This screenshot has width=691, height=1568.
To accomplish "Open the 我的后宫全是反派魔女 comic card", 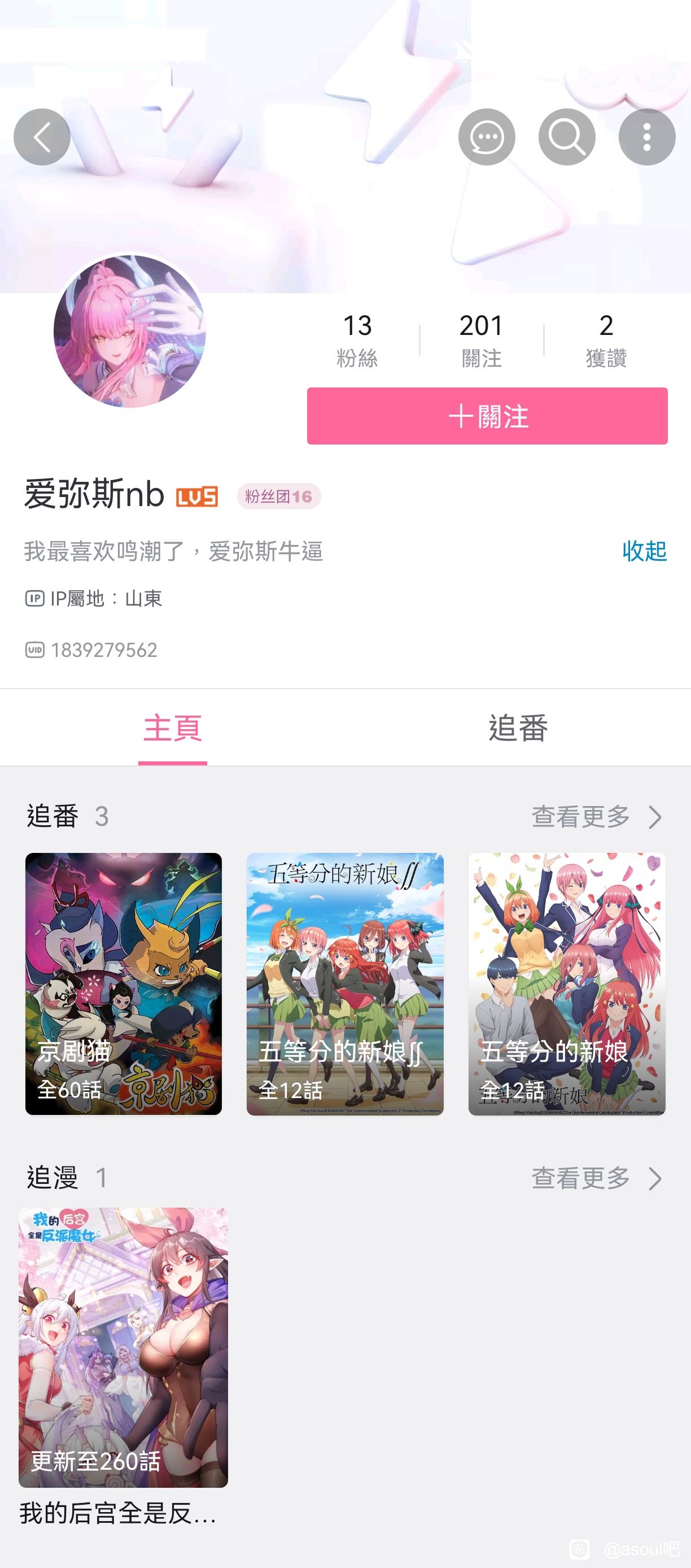I will pos(124,1348).
